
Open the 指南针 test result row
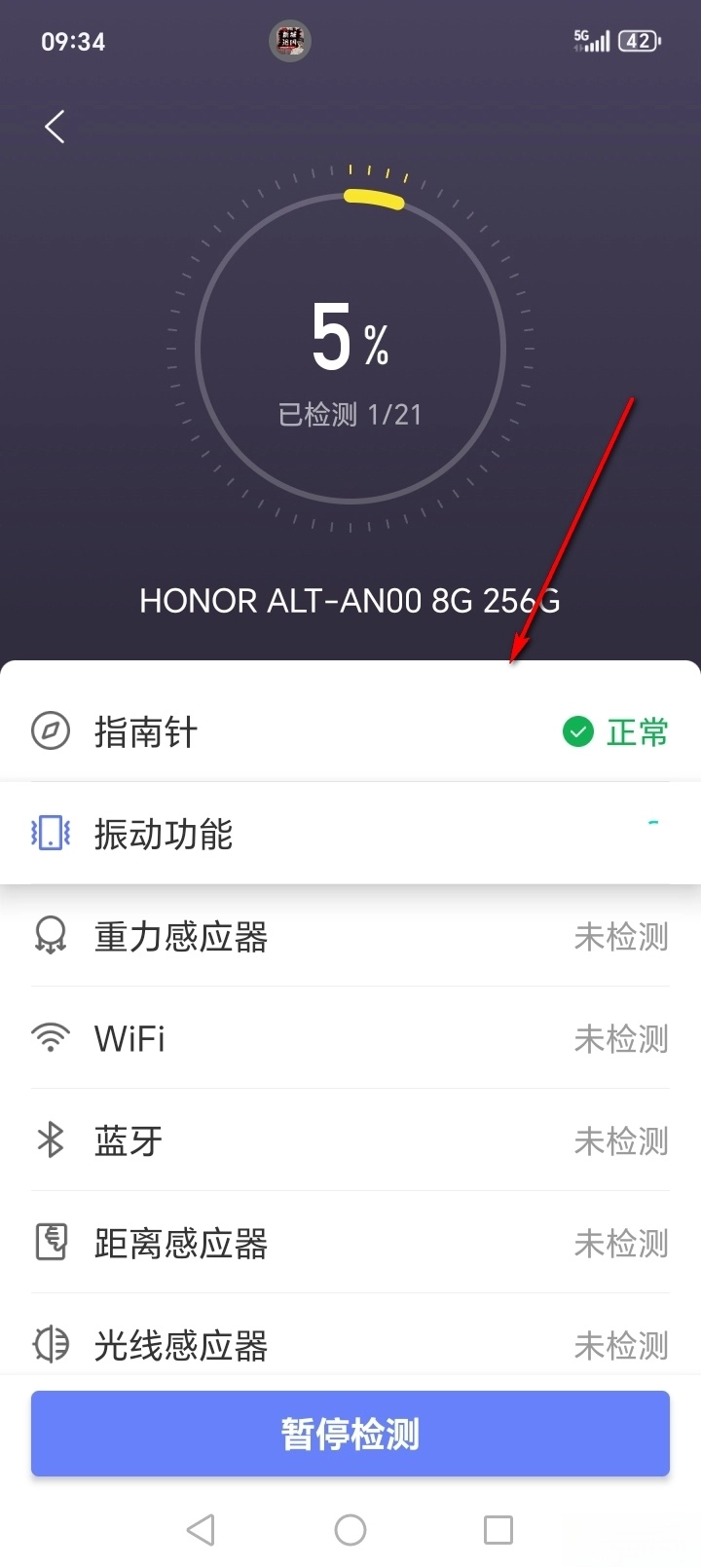pos(350,731)
